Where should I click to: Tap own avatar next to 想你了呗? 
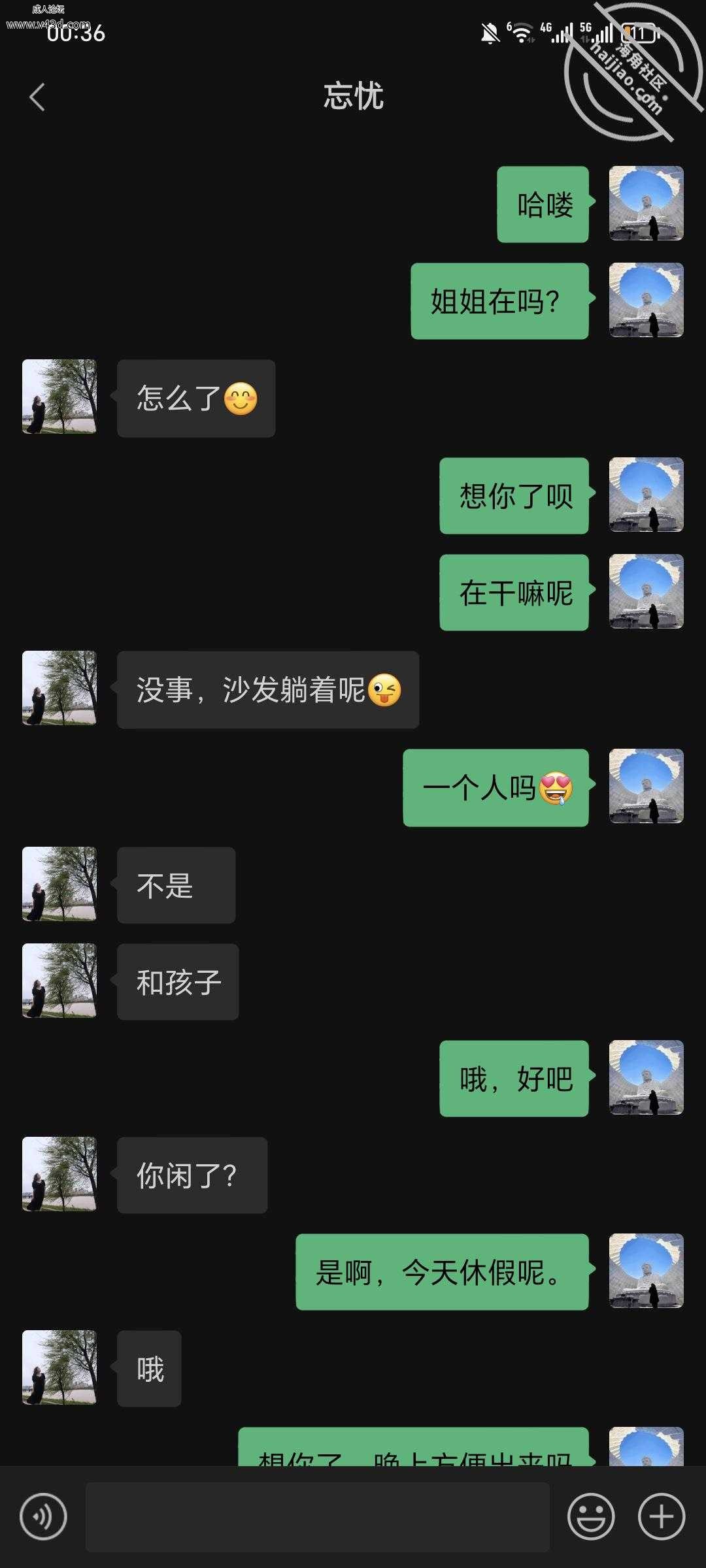coord(646,495)
